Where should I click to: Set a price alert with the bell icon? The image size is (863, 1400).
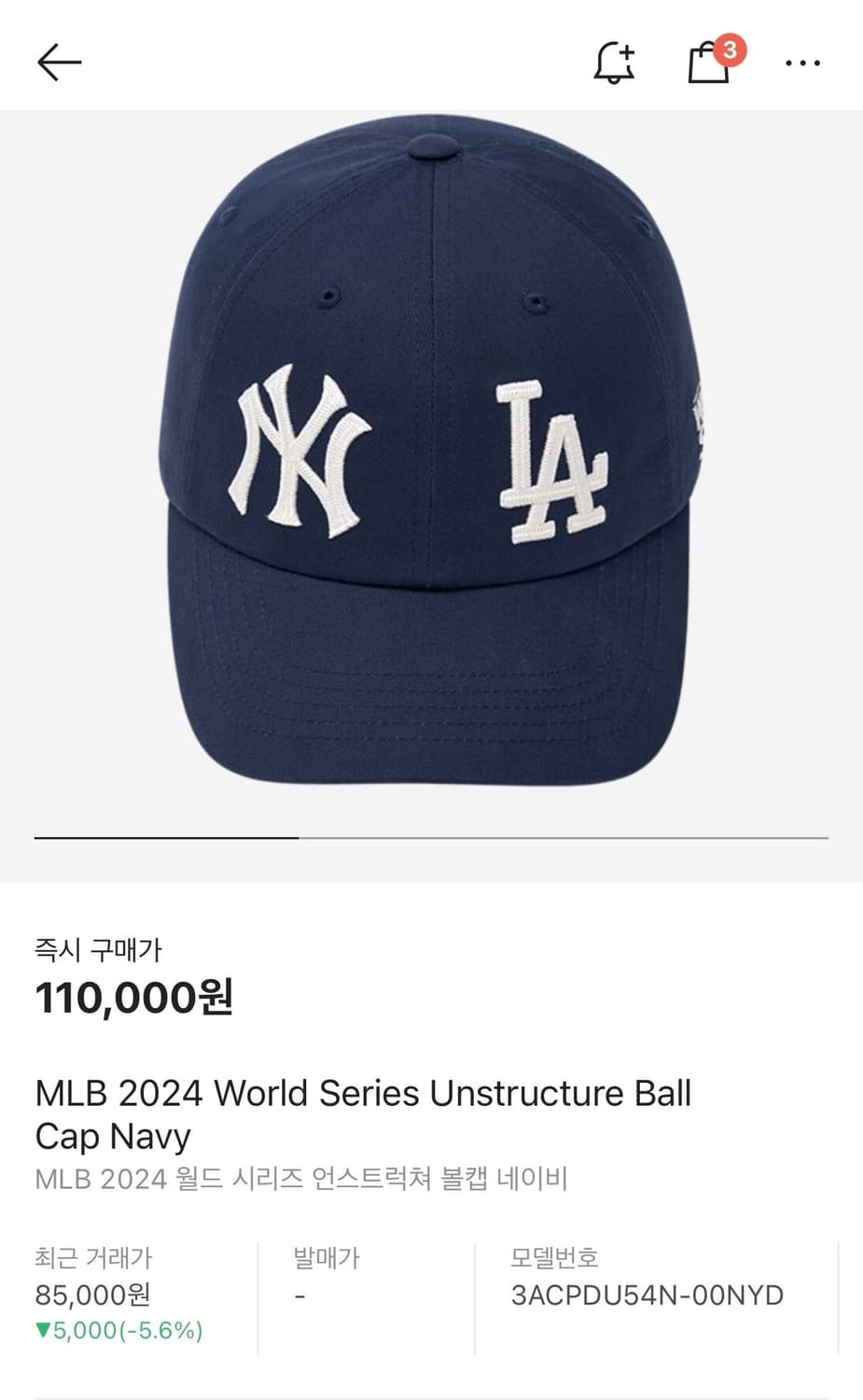click(614, 63)
